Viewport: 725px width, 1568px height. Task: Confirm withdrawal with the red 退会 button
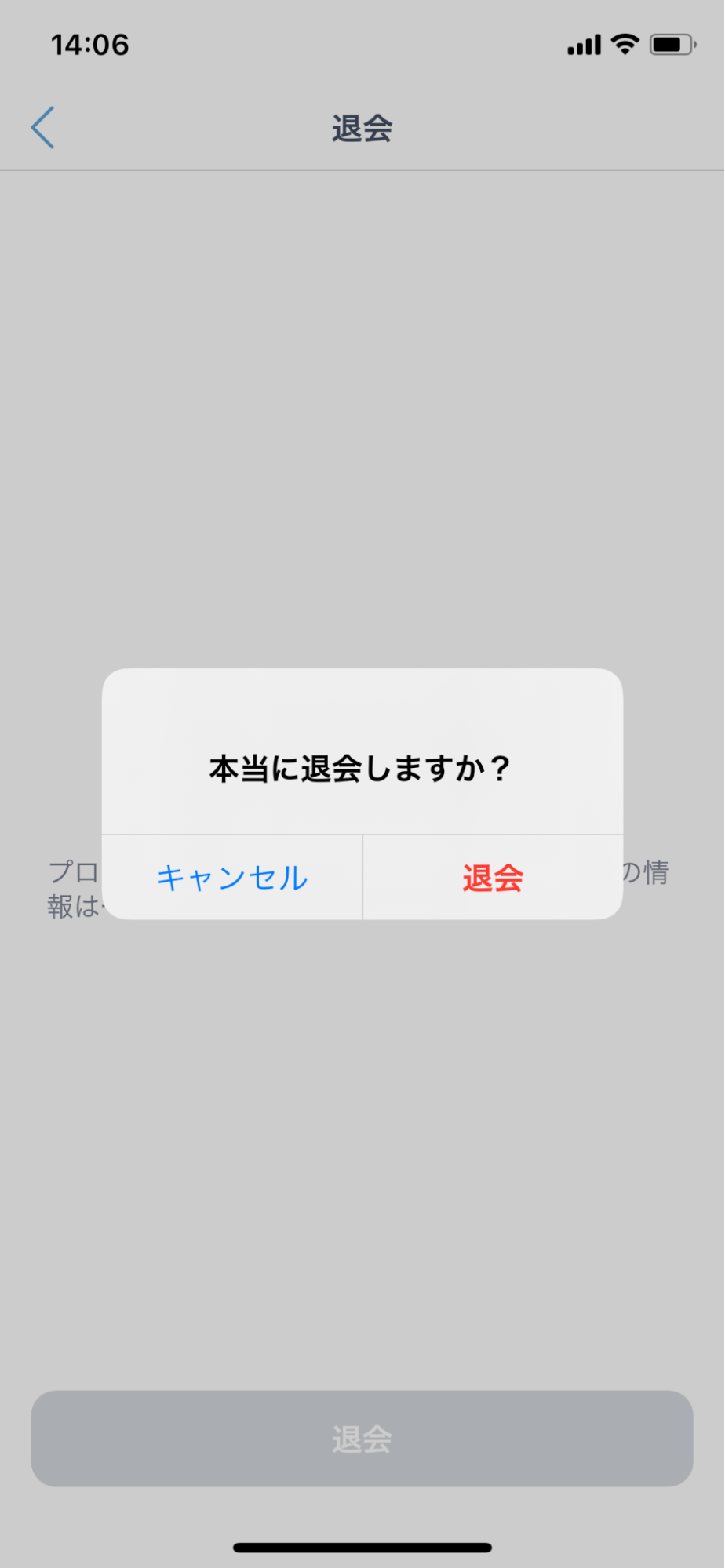[493, 878]
